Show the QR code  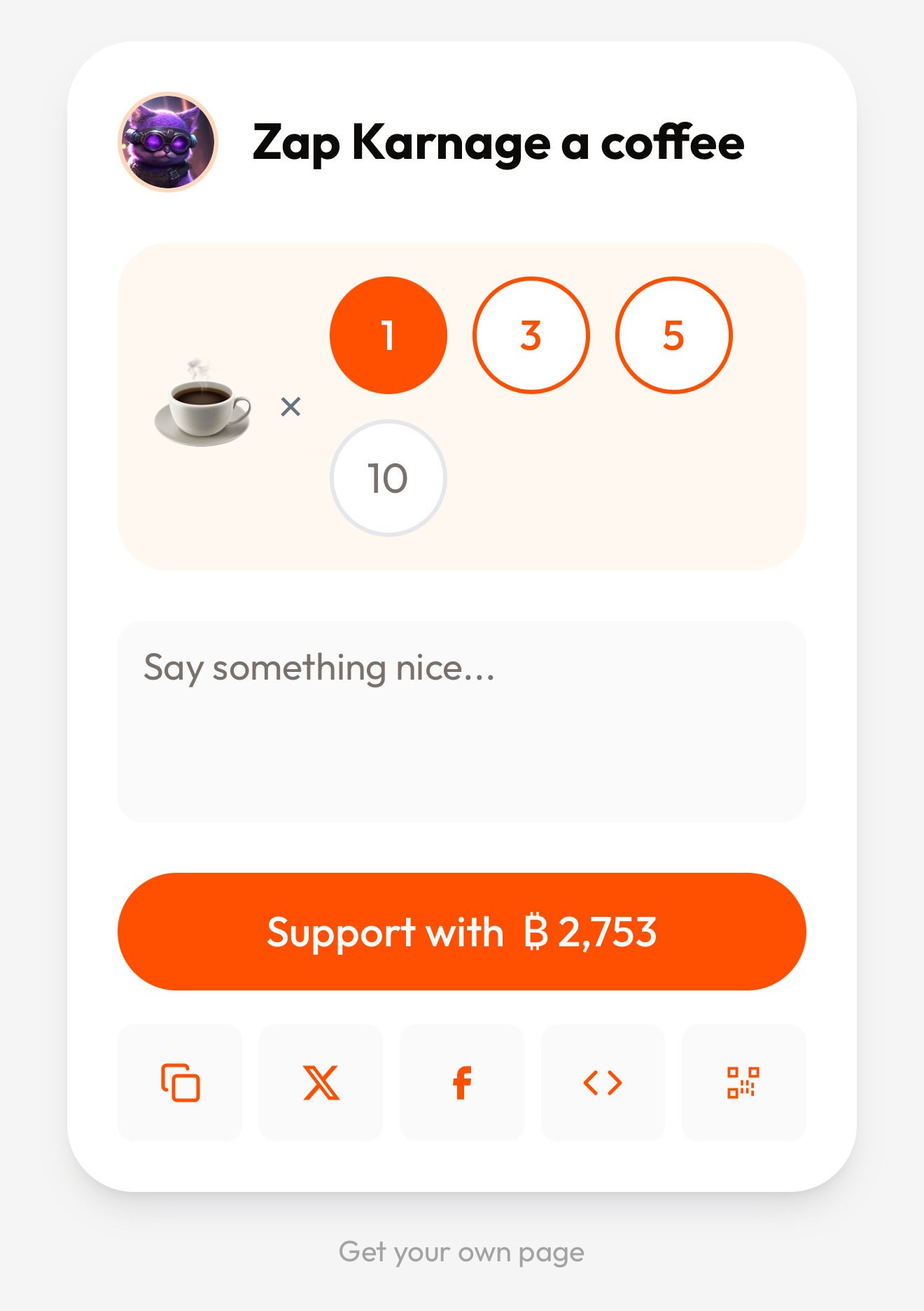[x=743, y=1083]
